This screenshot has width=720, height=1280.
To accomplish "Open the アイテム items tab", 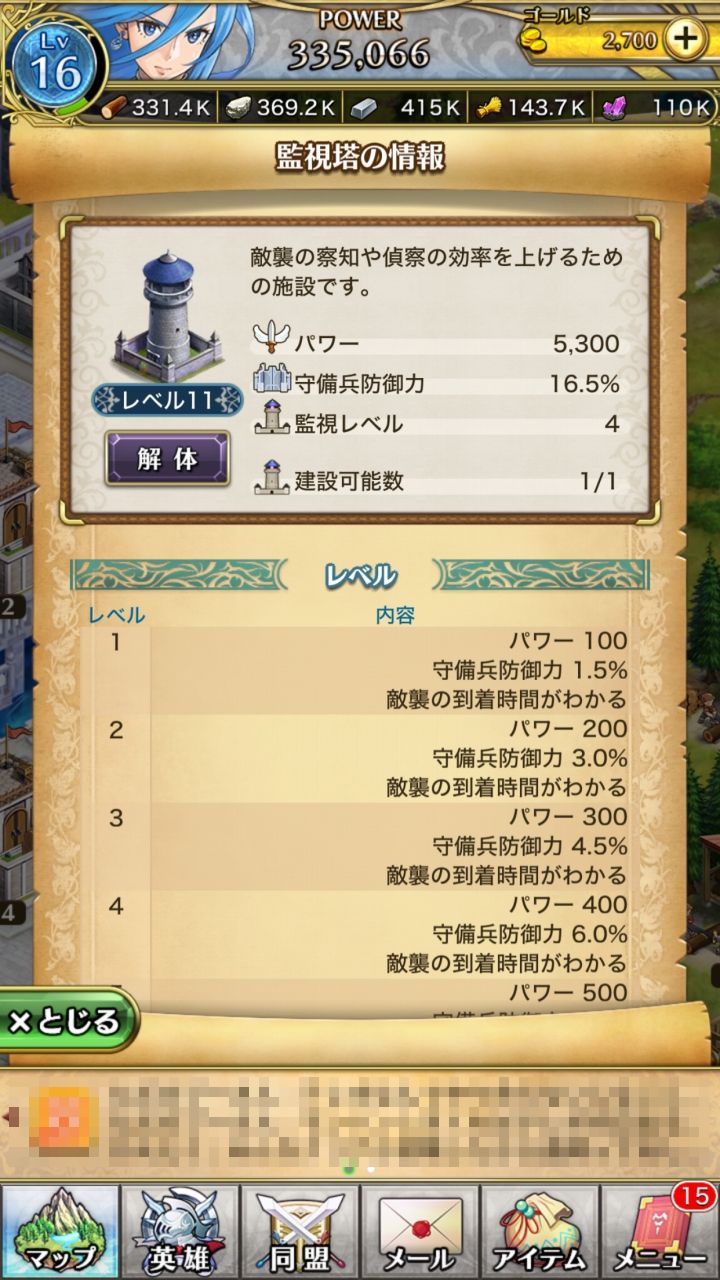I will (x=540, y=1230).
